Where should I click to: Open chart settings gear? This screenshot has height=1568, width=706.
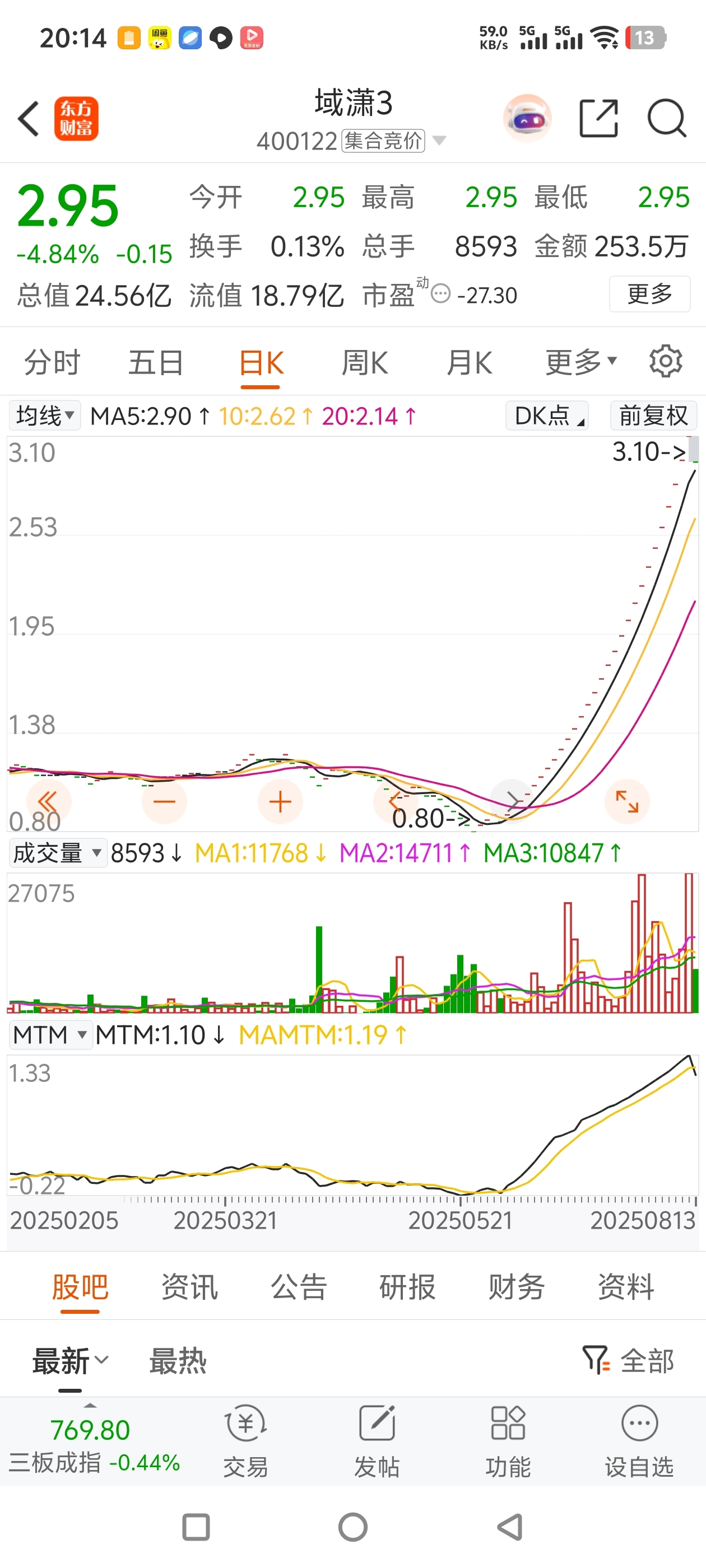point(665,362)
